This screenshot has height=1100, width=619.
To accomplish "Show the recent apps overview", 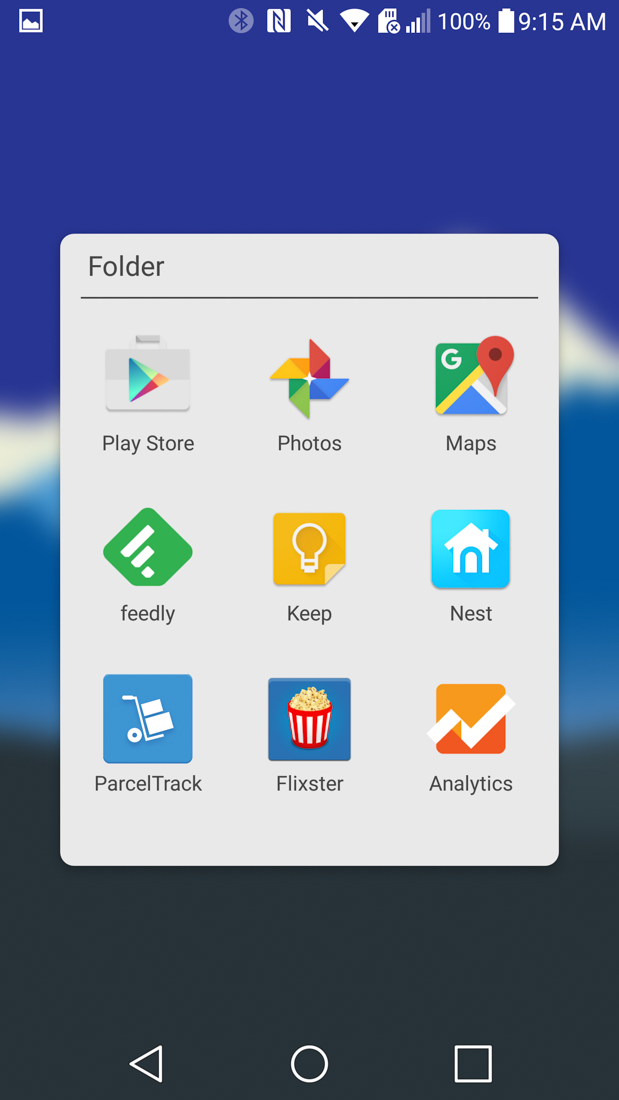I will click(472, 1063).
